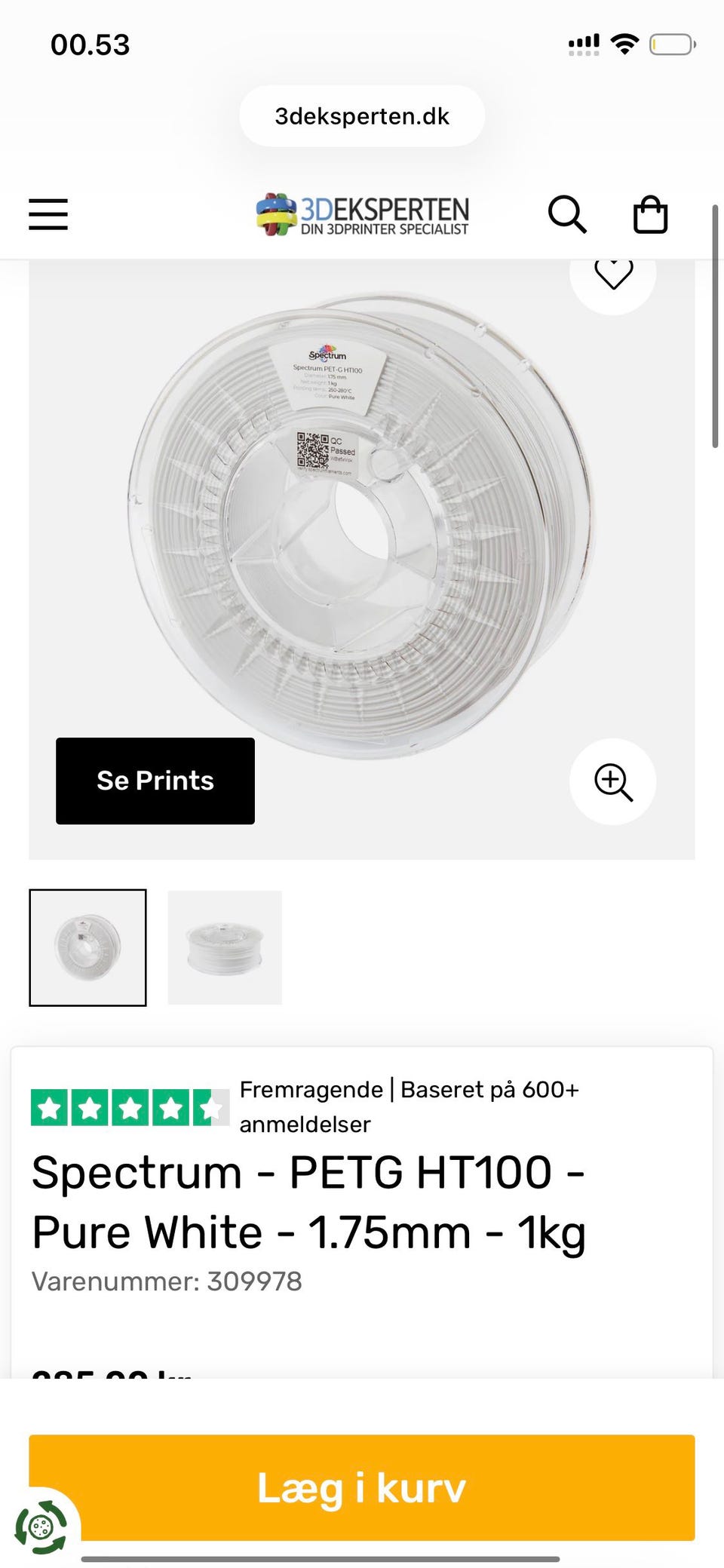724x1568 pixels.
Task: Open the Trustpilot star reviews
Action: (130, 1107)
